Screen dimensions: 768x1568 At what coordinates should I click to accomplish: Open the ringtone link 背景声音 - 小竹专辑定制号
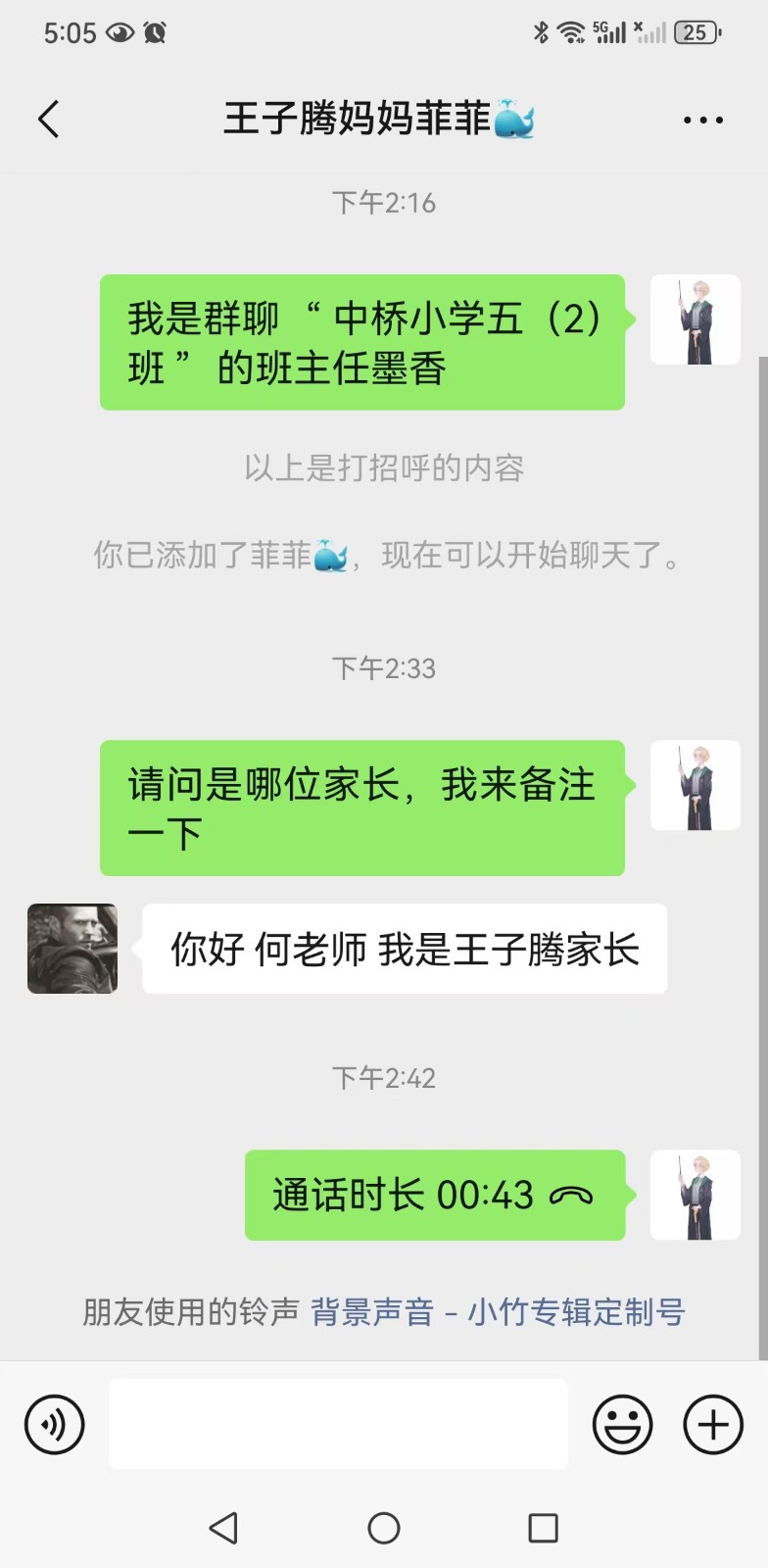pyautogui.click(x=498, y=1311)
